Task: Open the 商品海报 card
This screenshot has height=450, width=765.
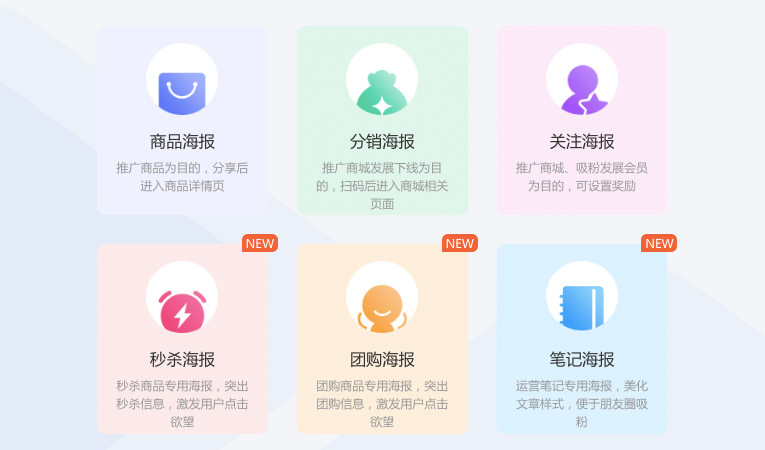Action: (182, 121)
